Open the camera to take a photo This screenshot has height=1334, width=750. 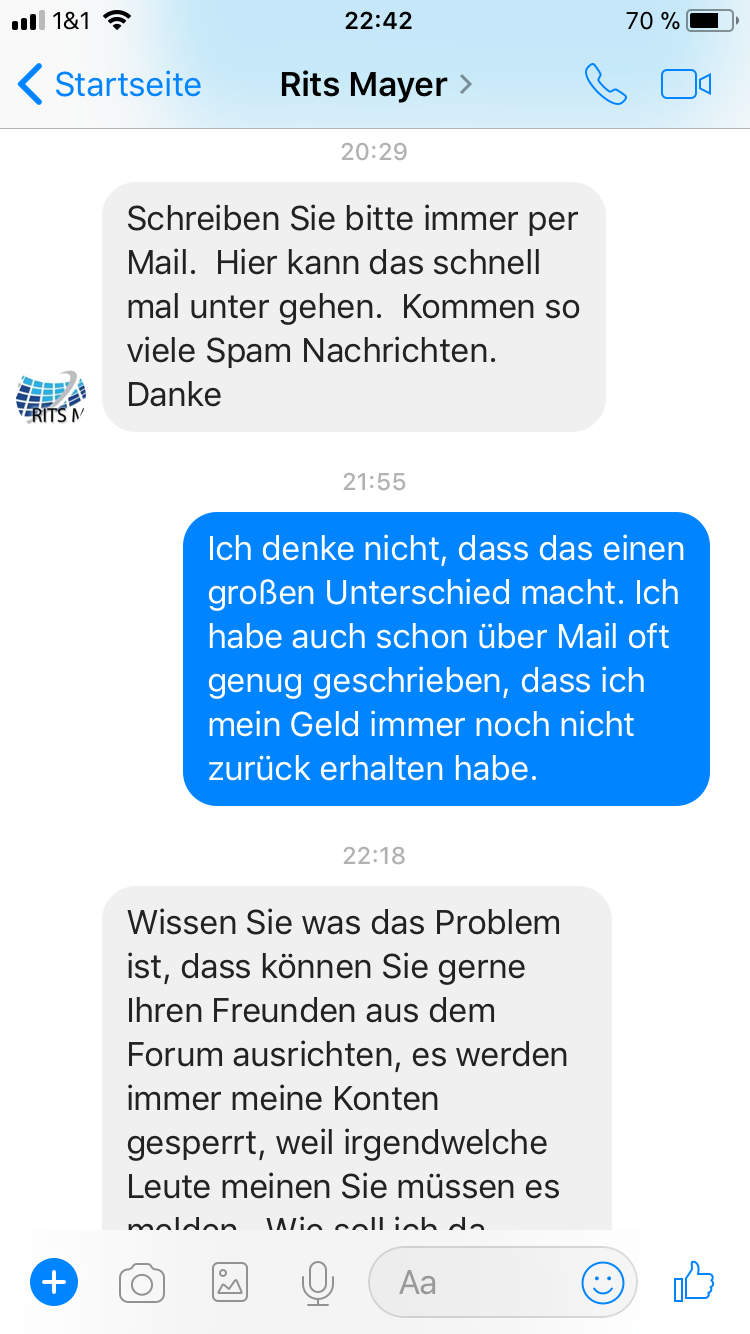pos(142,1282)
